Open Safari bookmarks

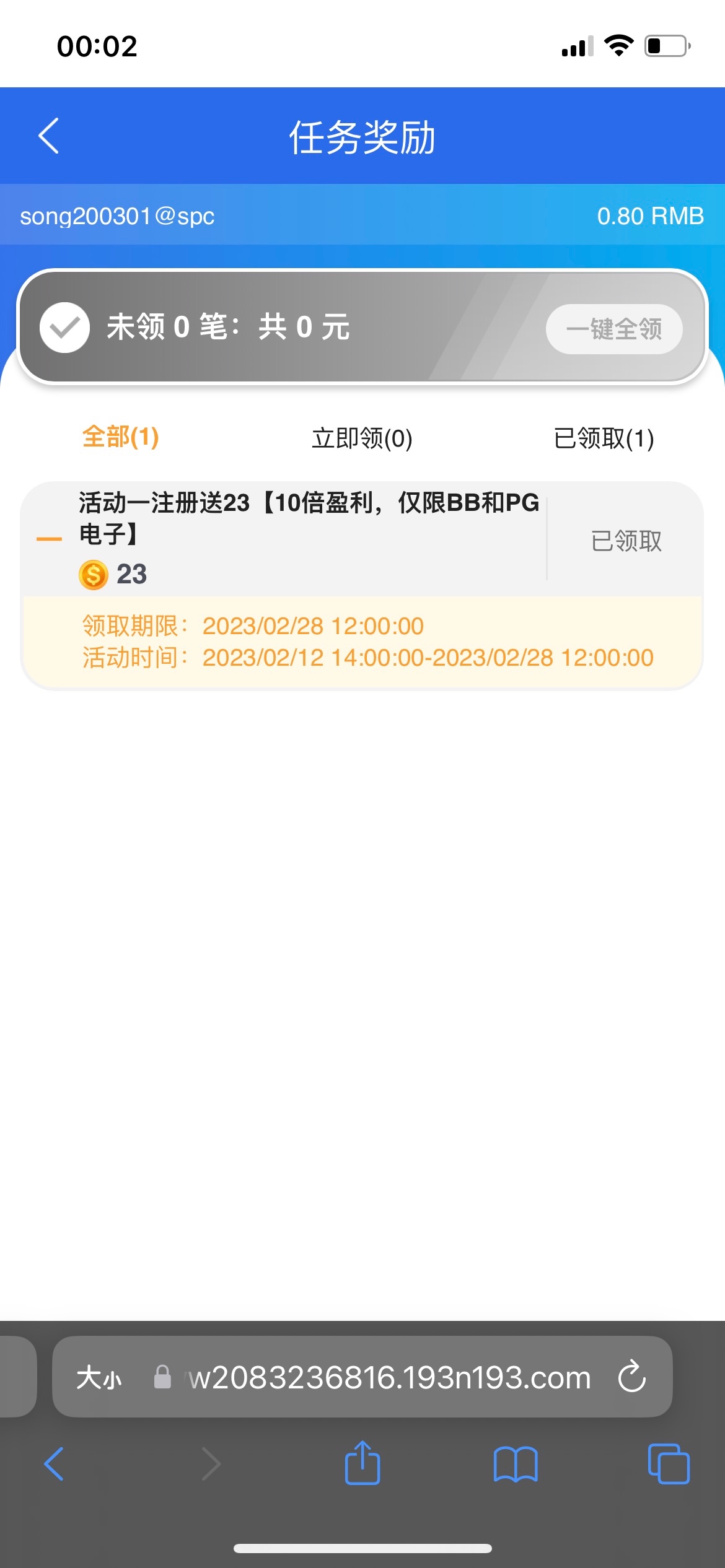click(516, 1464)
